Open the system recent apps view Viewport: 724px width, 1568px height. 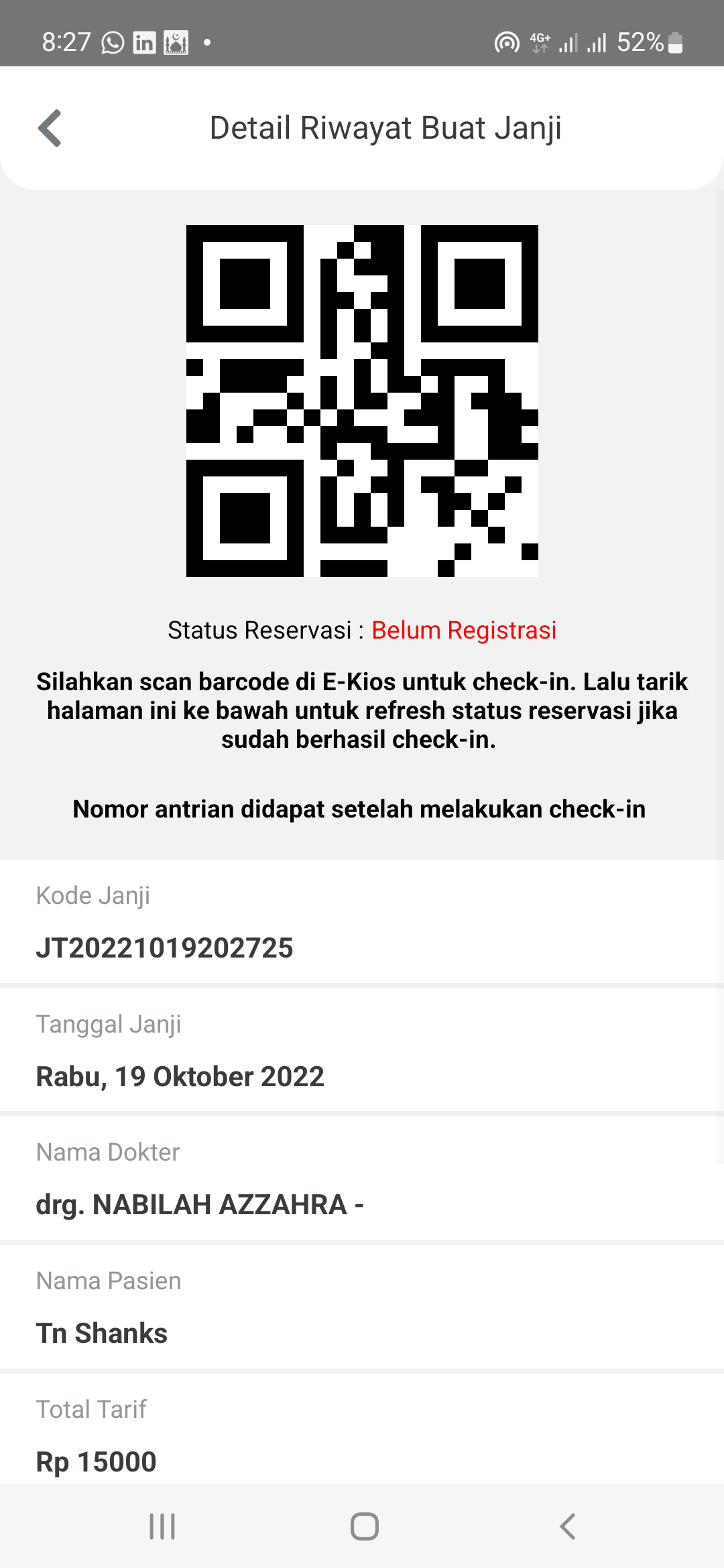coord(162,1526)
